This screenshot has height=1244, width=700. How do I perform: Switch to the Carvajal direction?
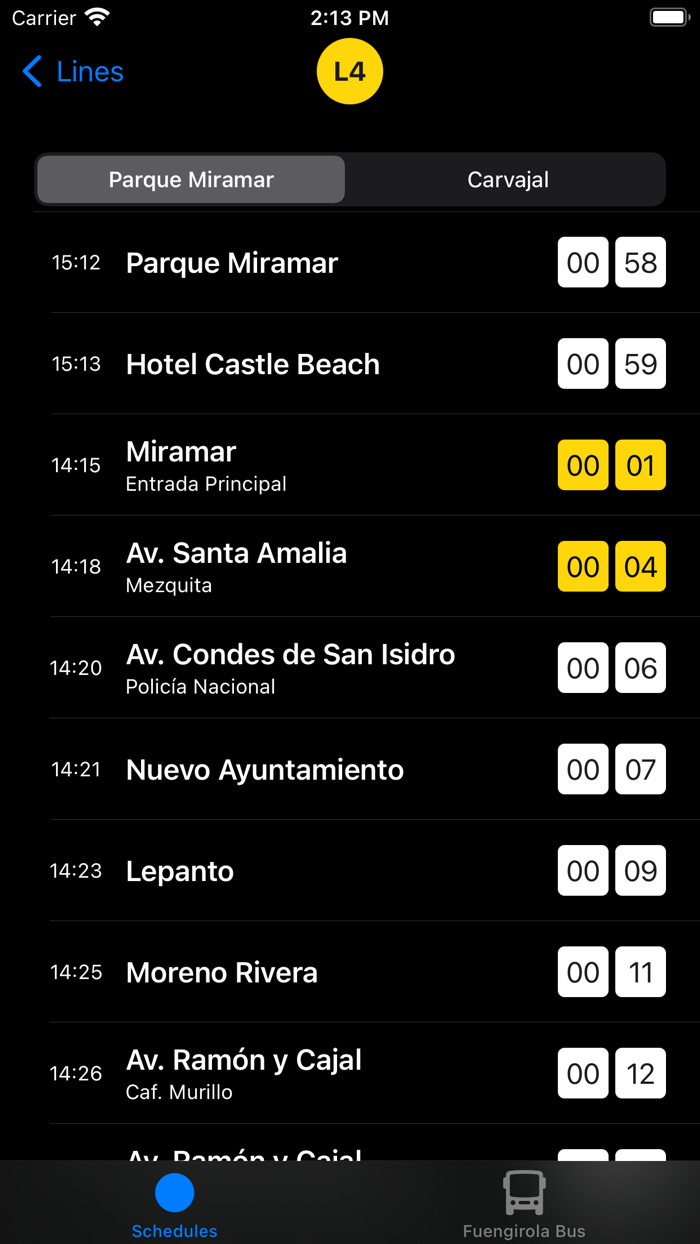508,180
